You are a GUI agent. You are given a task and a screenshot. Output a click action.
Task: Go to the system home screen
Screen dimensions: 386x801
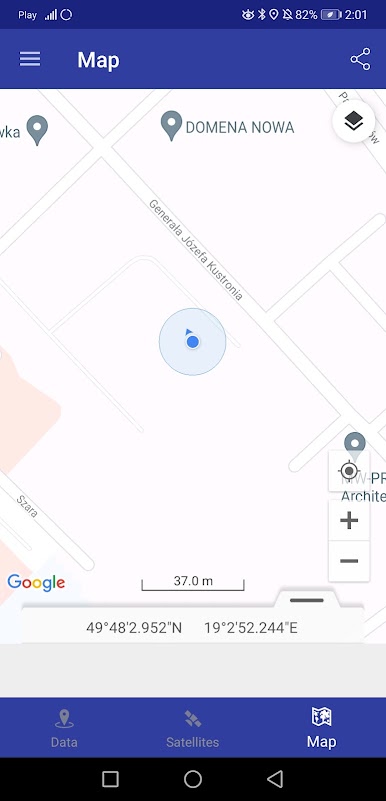pyautogui.click(x=192, y=779)
